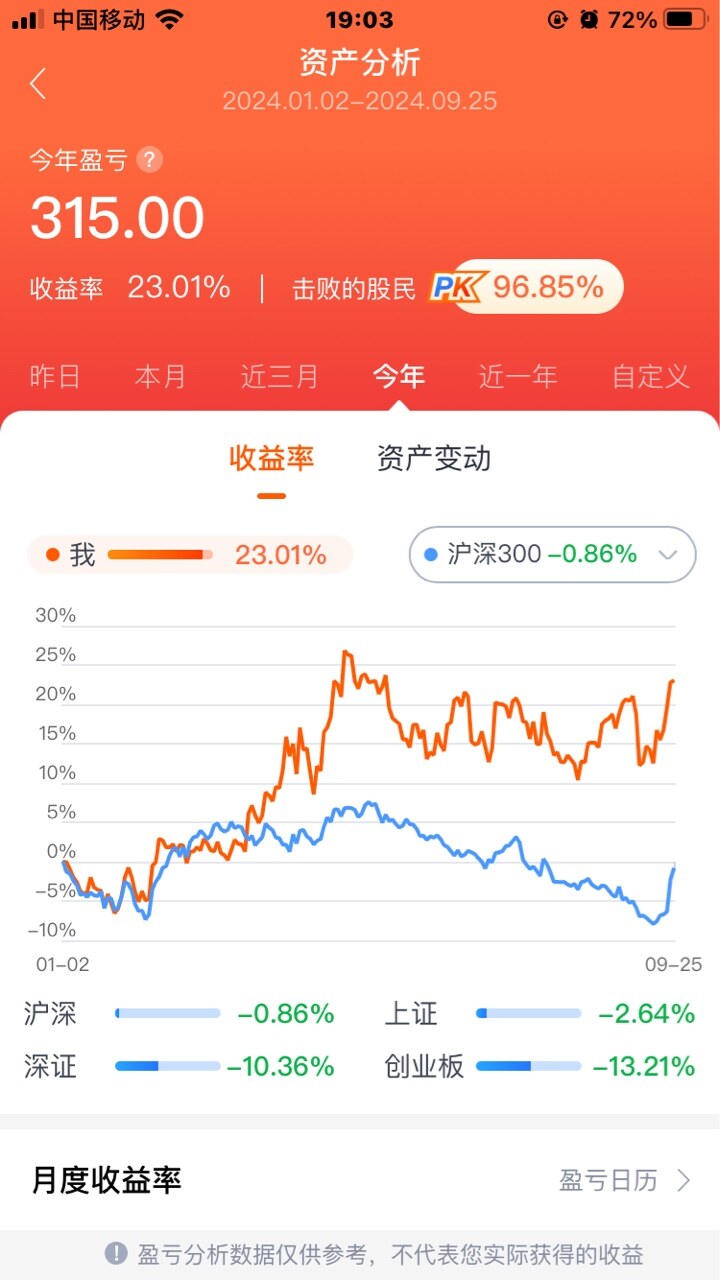The image size is (720, 1280).
Task: Choose the 自定义 date range
Action: [x=651, y=377]
